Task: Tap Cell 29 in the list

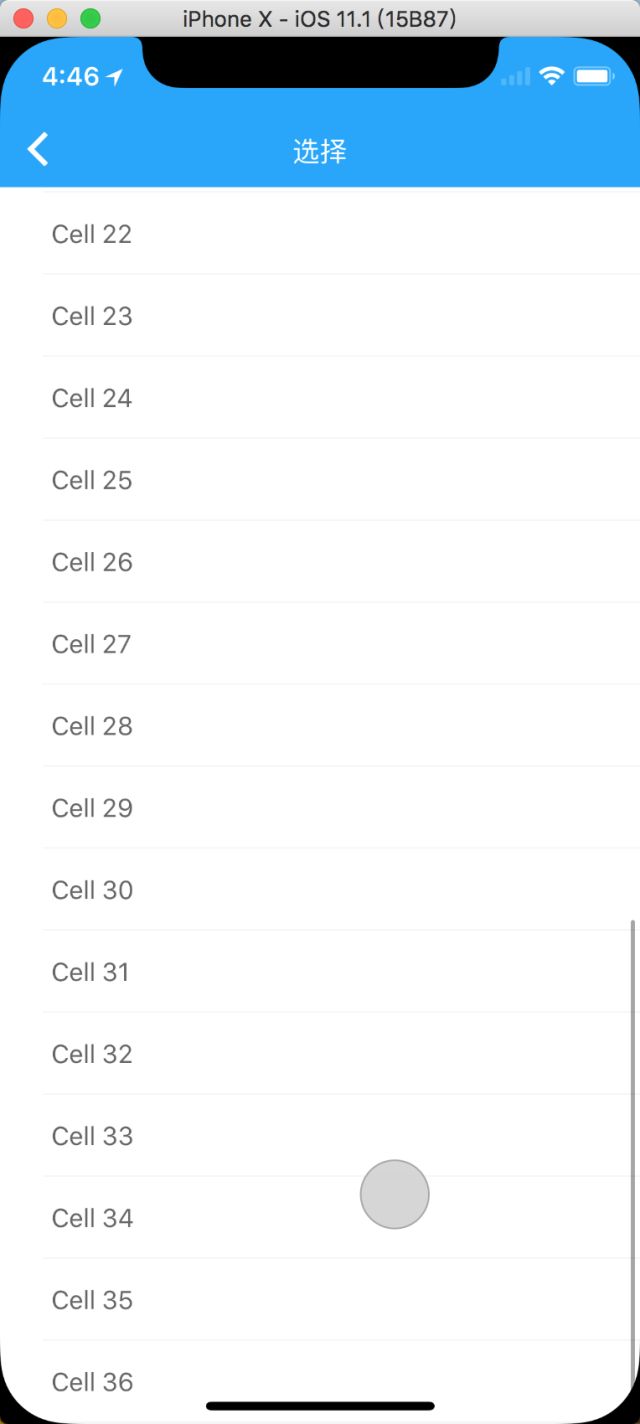Action: pyautogui.click(x=320, y=807)
